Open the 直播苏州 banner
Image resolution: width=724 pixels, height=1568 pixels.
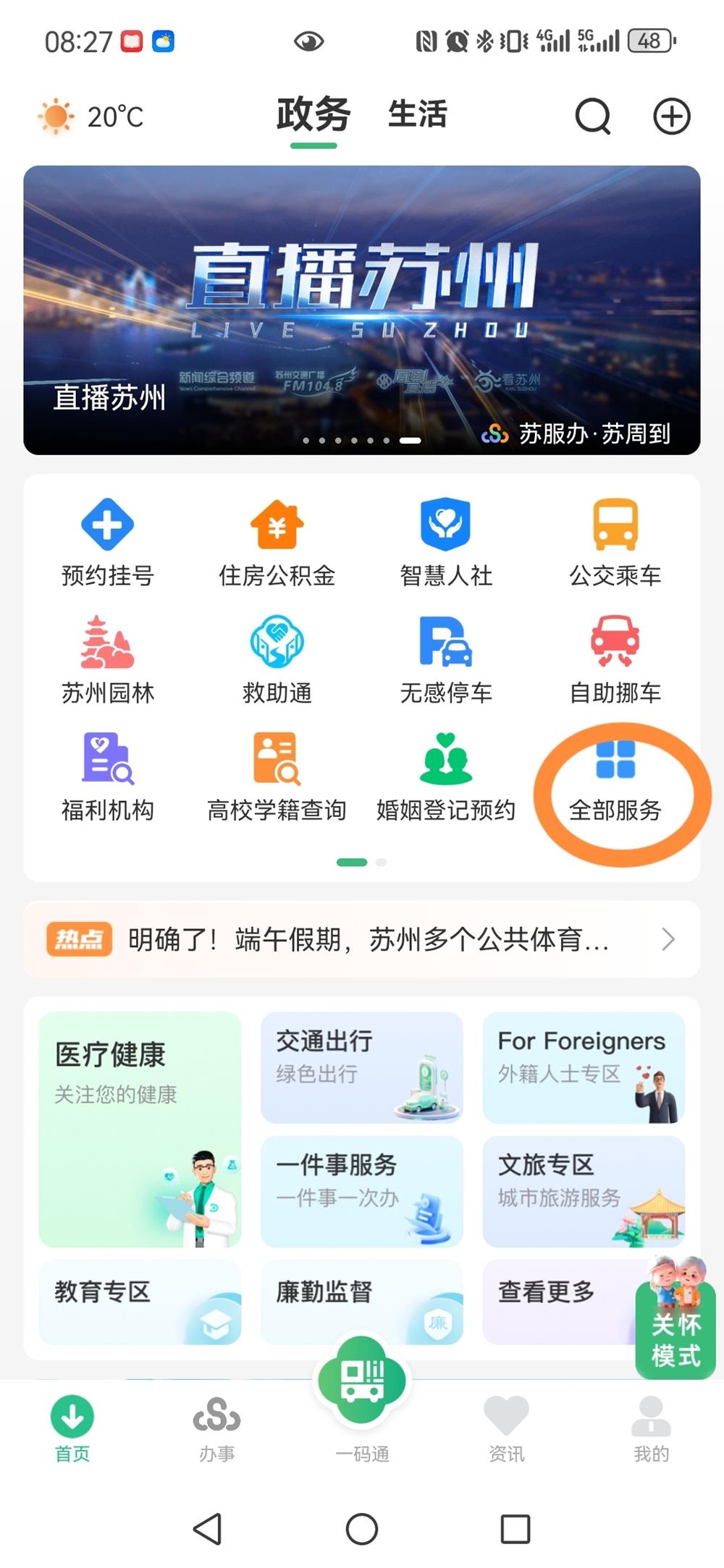[362, 310]
